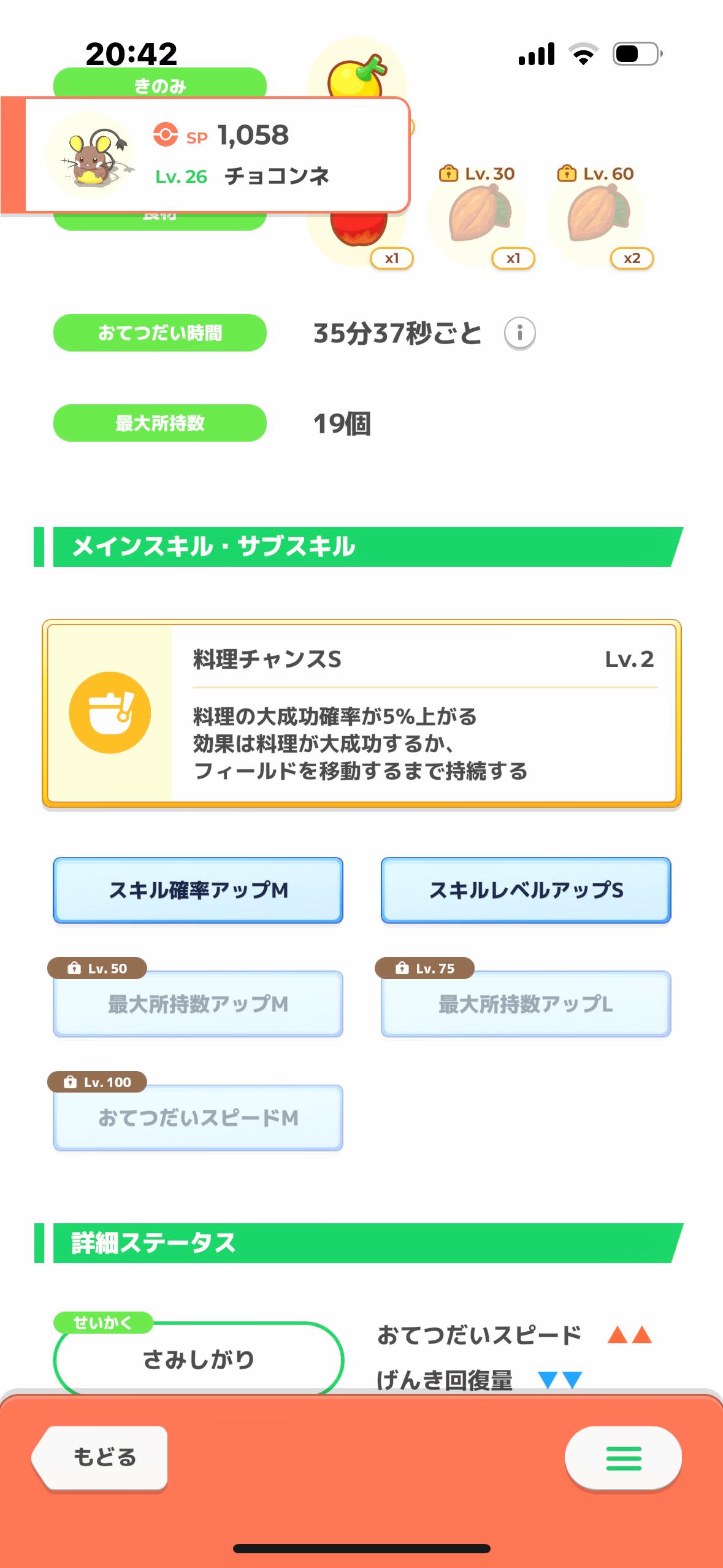Open the info icon beside おてつだい時間
Screen dimensions: 723x1568
519,333
